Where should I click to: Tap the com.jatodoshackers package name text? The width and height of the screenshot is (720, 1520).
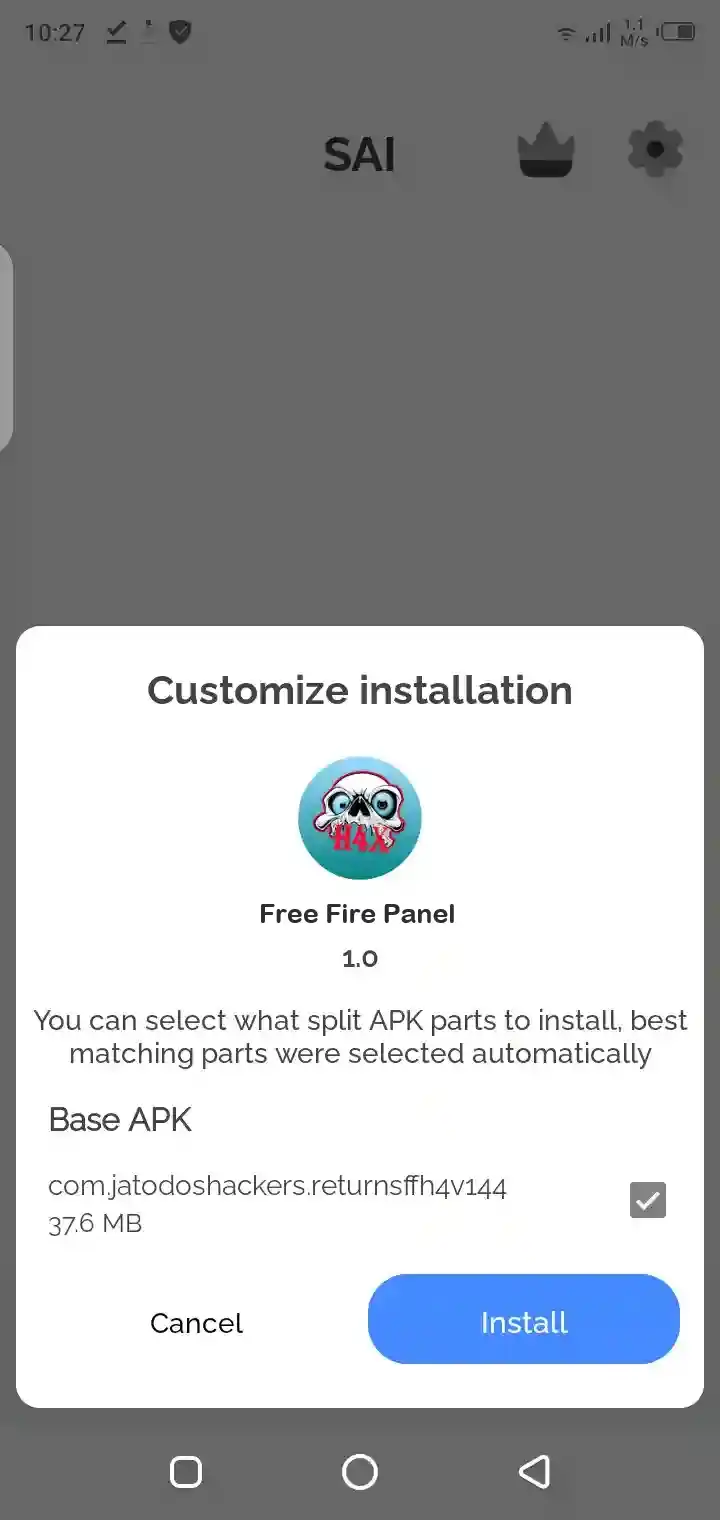[x=277, y=1185]
